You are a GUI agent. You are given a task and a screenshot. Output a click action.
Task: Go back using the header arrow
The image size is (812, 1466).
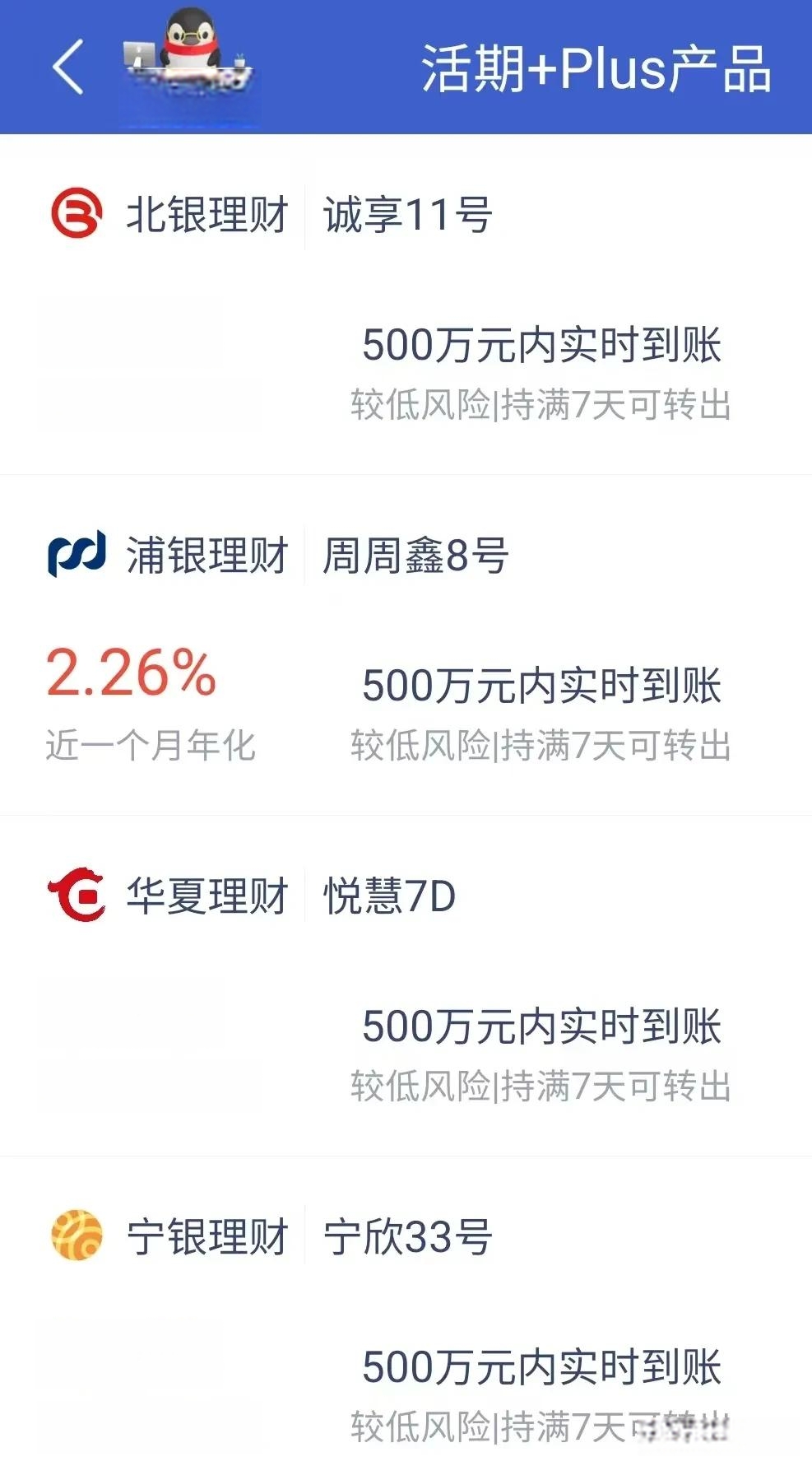click(x=68, y=67)
